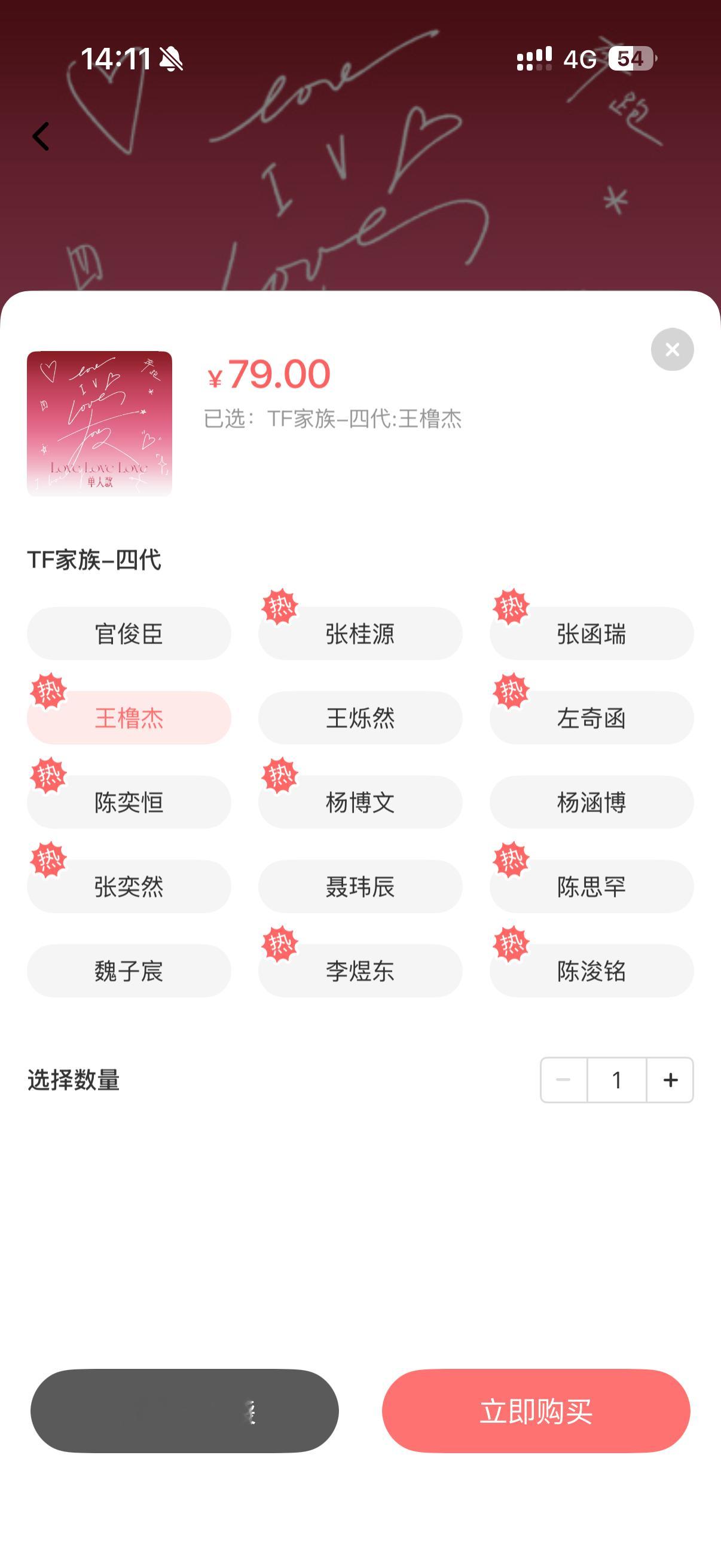Select hot member 陈思罕

tap(591, 887)
